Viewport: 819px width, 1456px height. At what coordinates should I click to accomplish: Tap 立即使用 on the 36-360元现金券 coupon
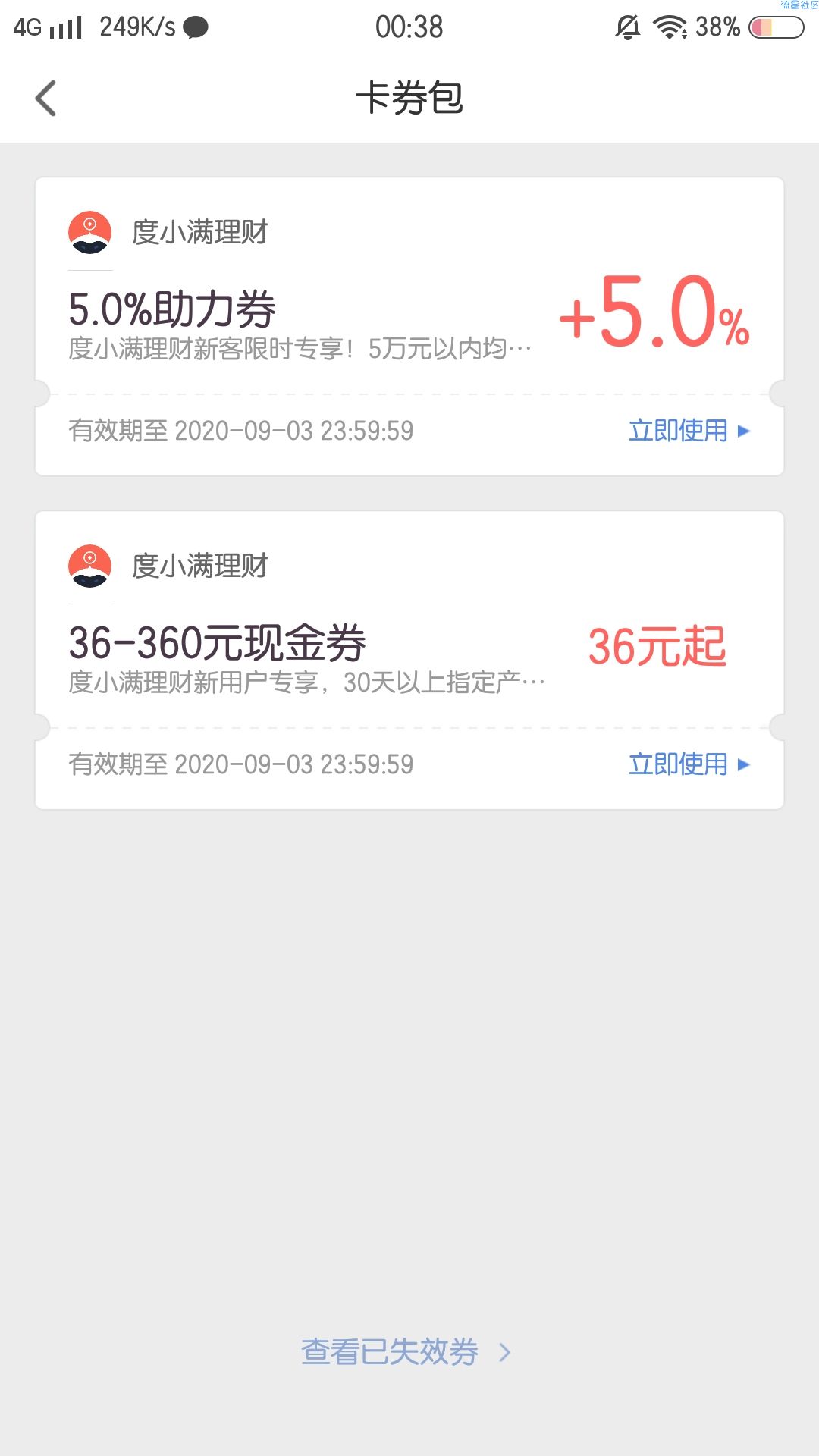[689, 764]
